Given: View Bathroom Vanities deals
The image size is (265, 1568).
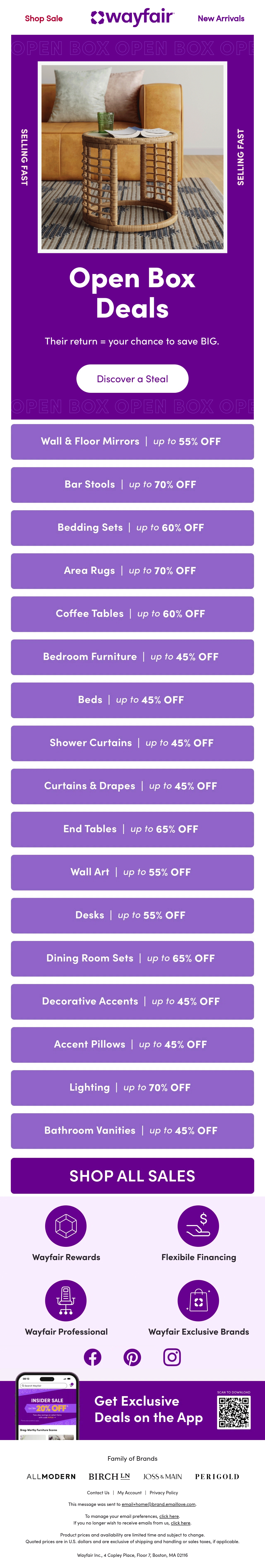Looking at the screenshot, I should tap(132, 1130).
